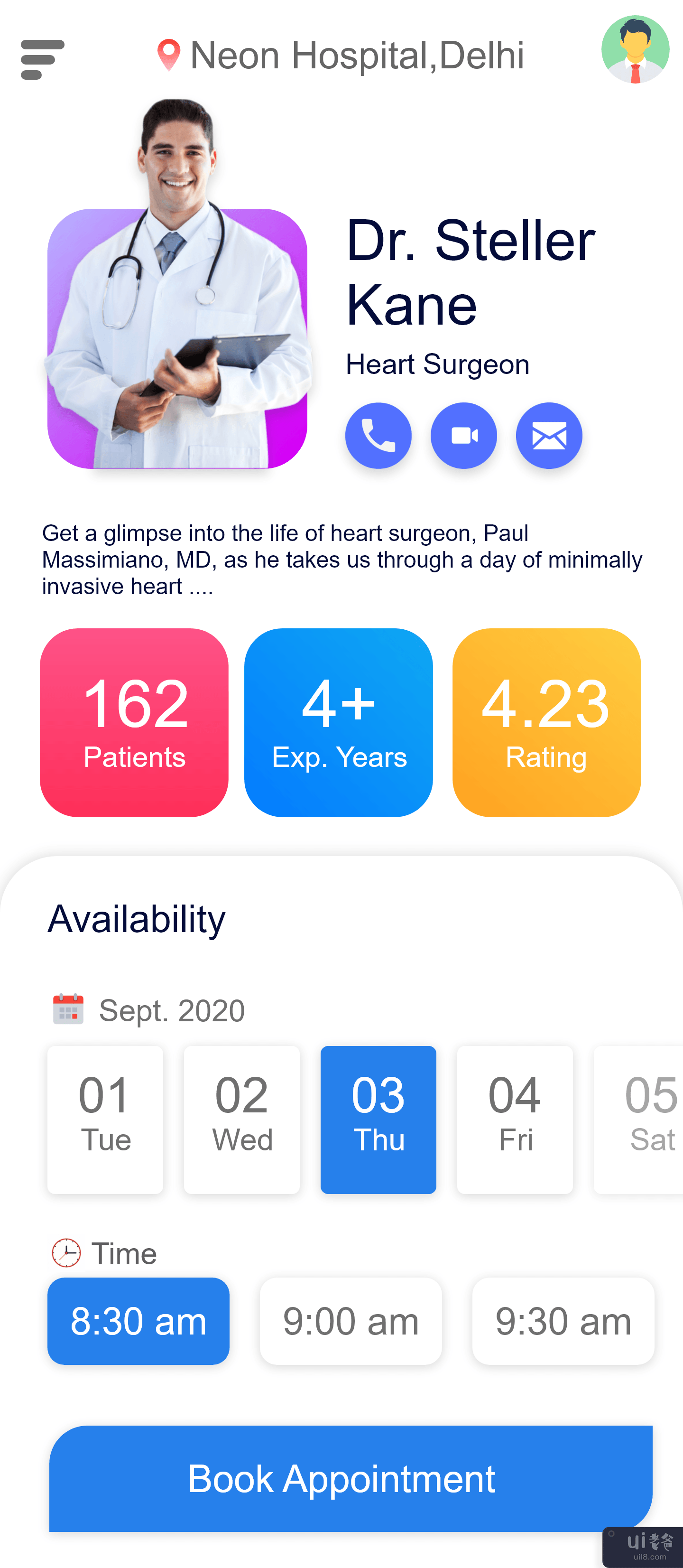Viewport: 683px width, 1568px height.
Task: Select date 01 Tue
Action: click(x=105, y=1120)
